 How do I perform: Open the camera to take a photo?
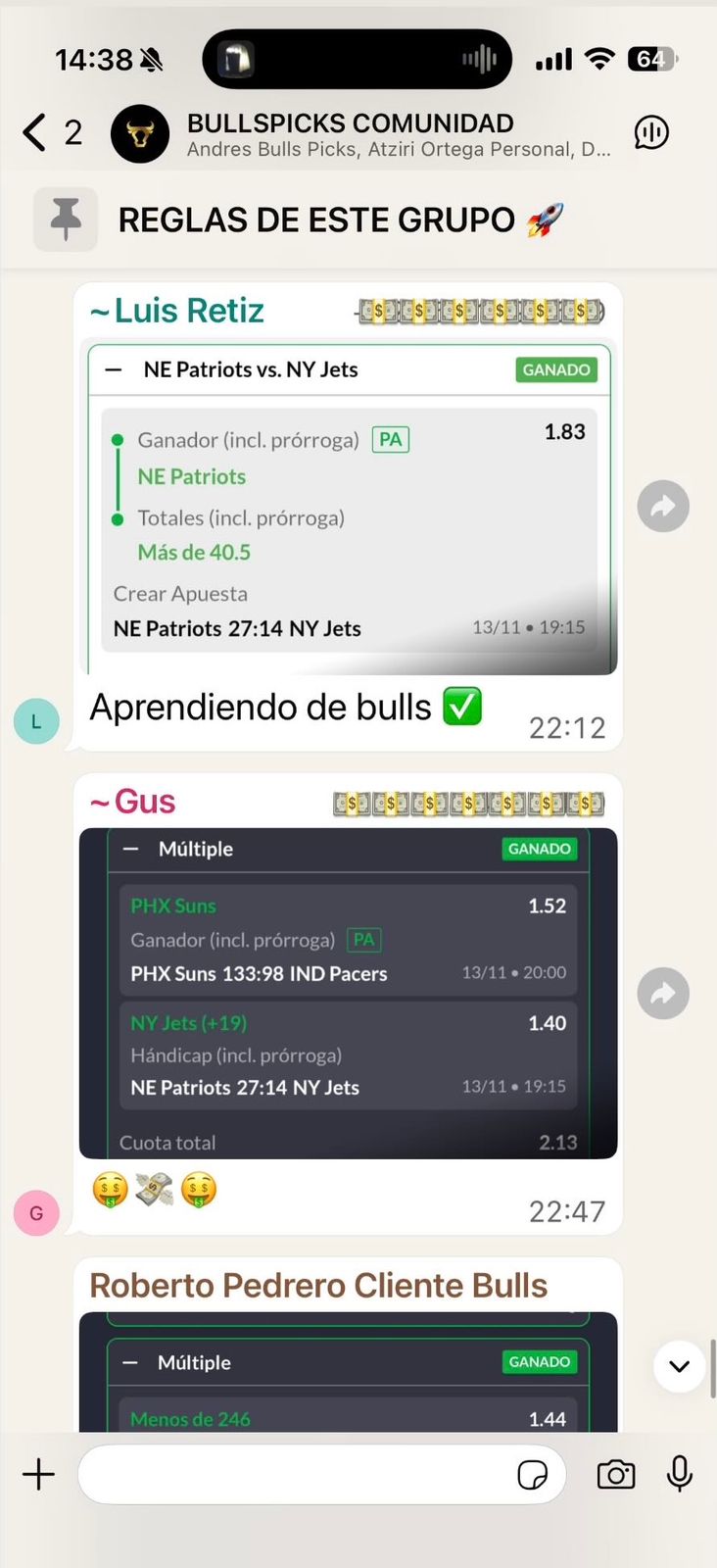click(615, 1474)
